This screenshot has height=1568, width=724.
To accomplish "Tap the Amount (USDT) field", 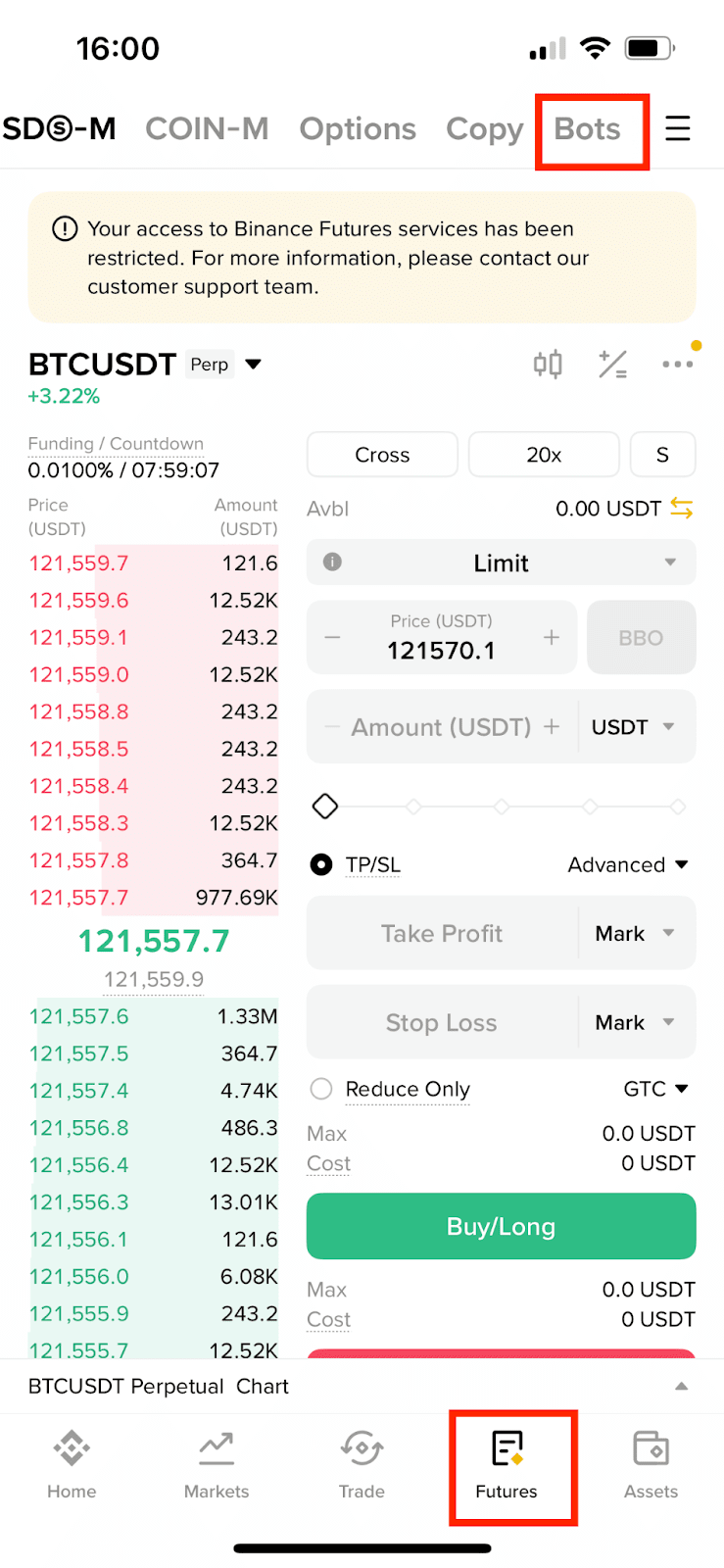I will pyautogui.click(x=441, y=727).
